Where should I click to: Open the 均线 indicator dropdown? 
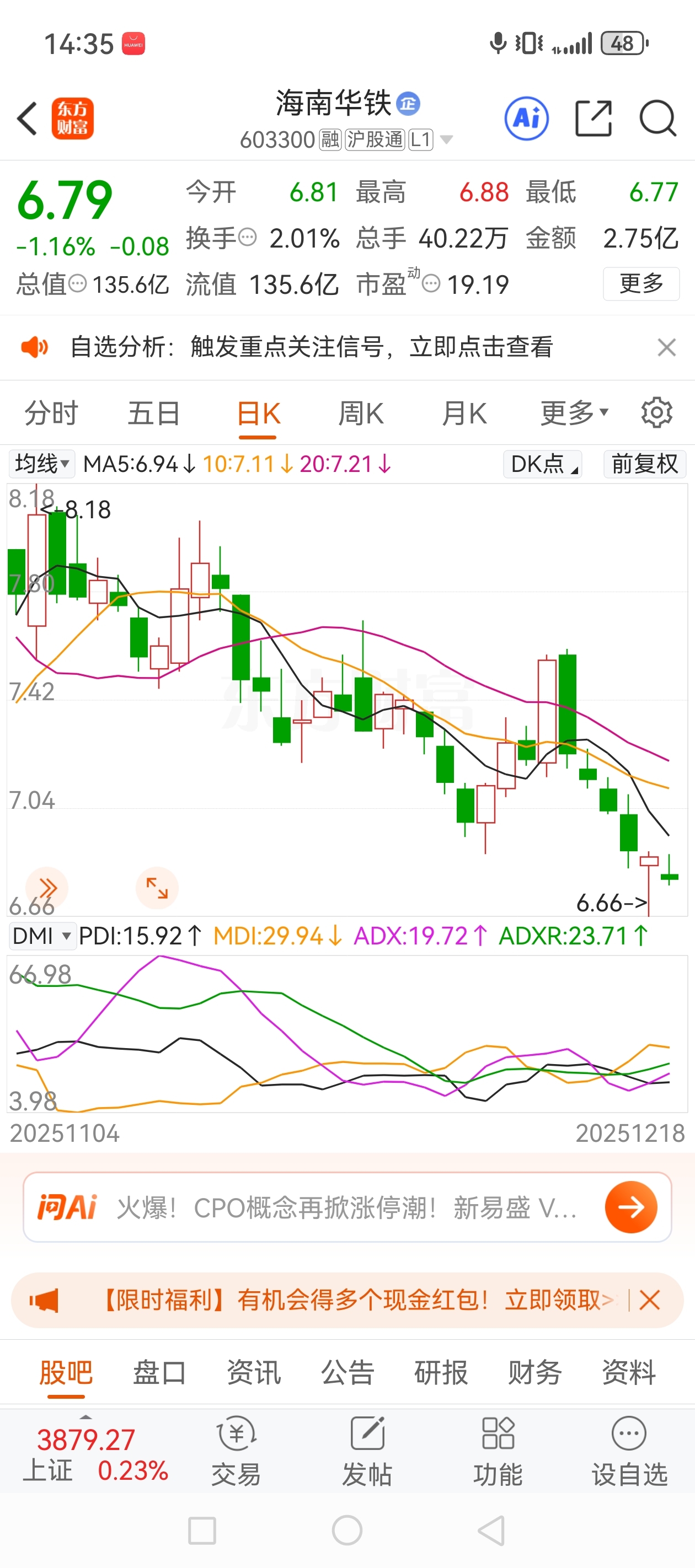41,464
